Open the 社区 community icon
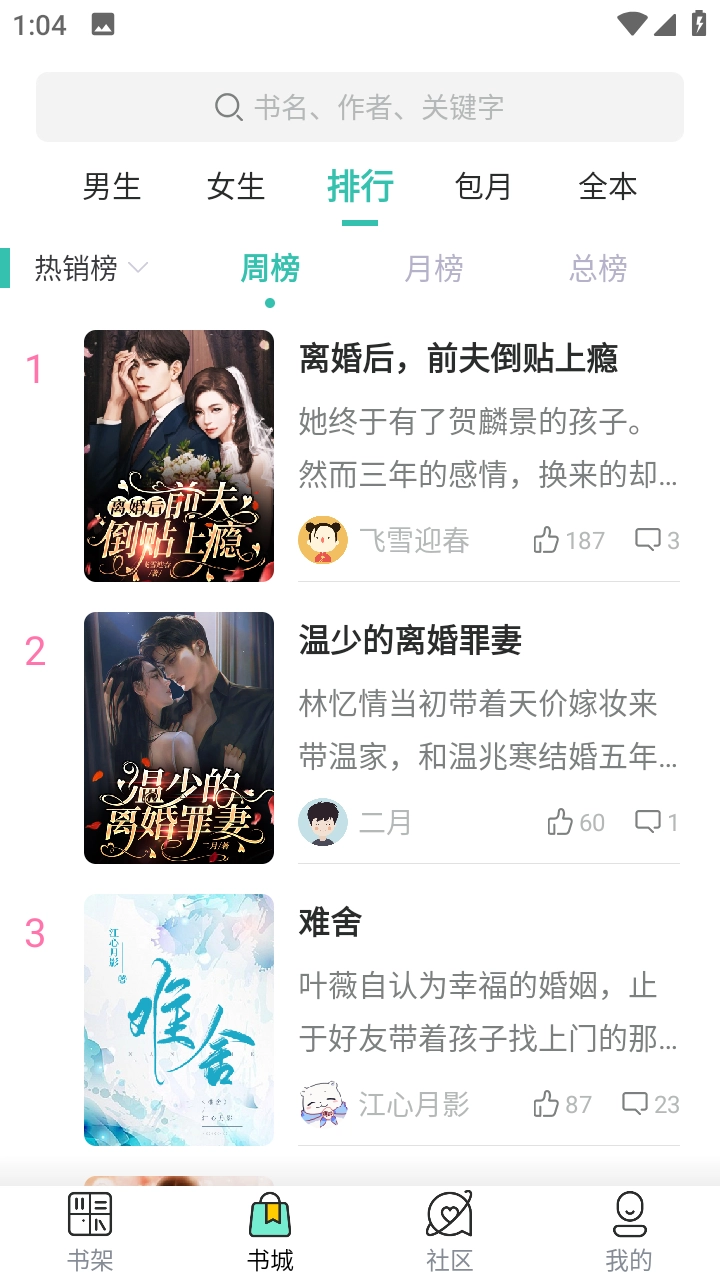 click(449, 1215)
